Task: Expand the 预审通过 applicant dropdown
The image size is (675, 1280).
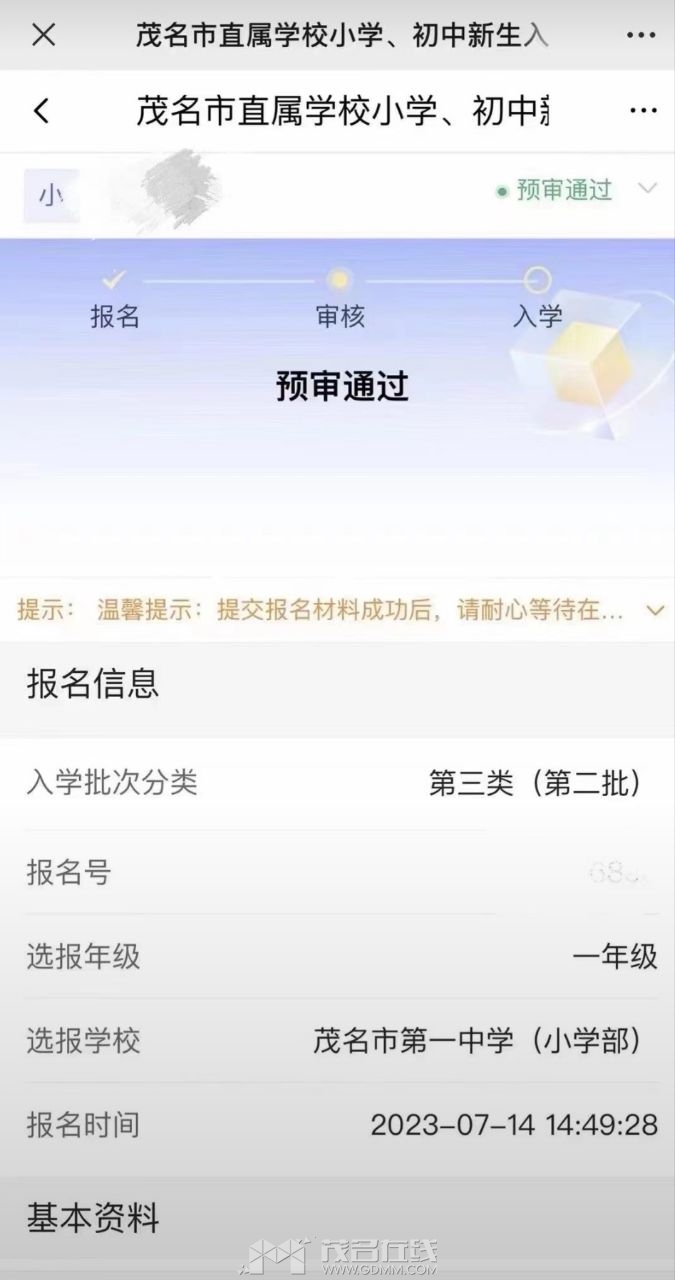Action: pos(647,189)
